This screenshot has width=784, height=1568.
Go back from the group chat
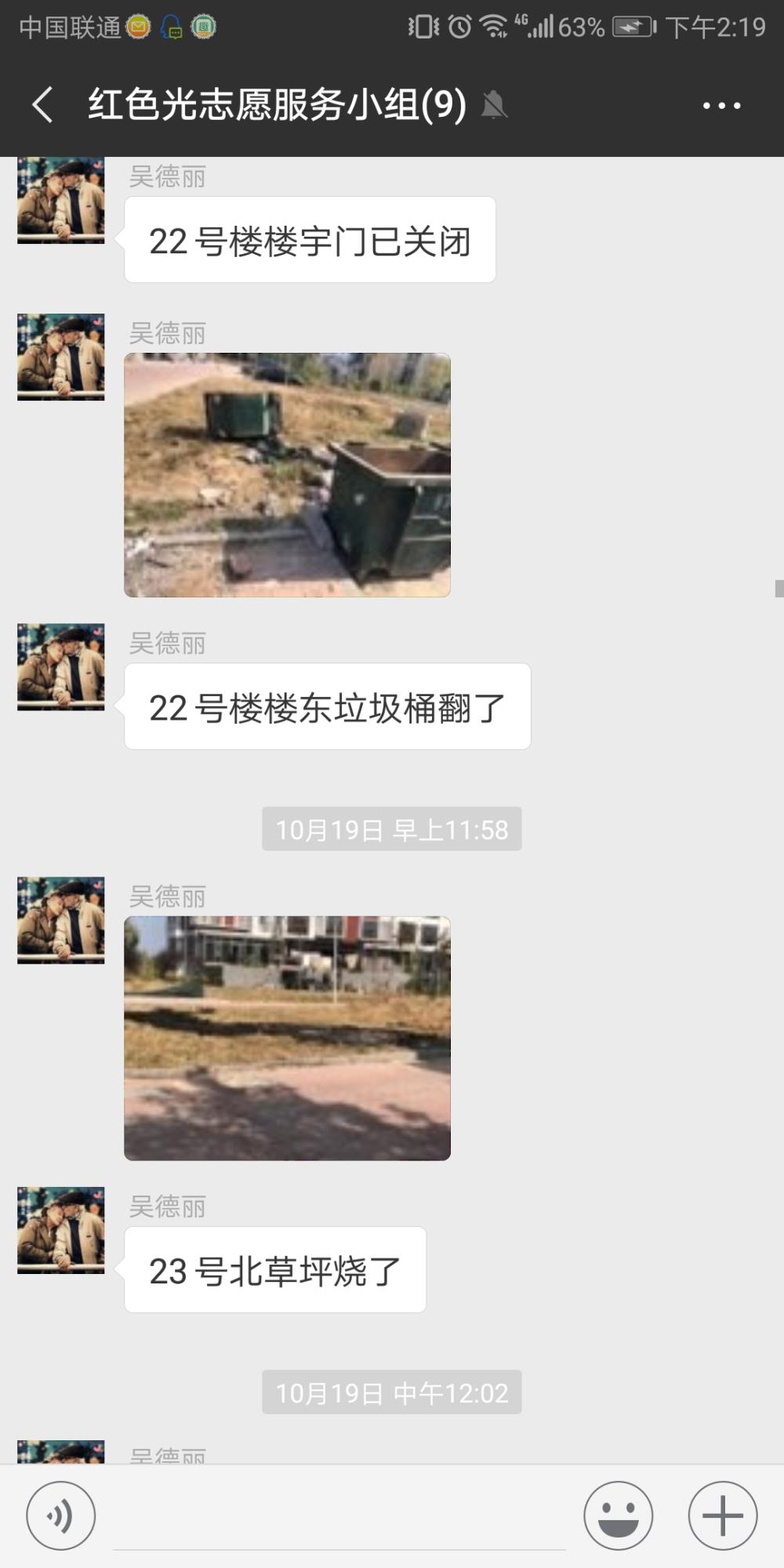pos(43,105)
